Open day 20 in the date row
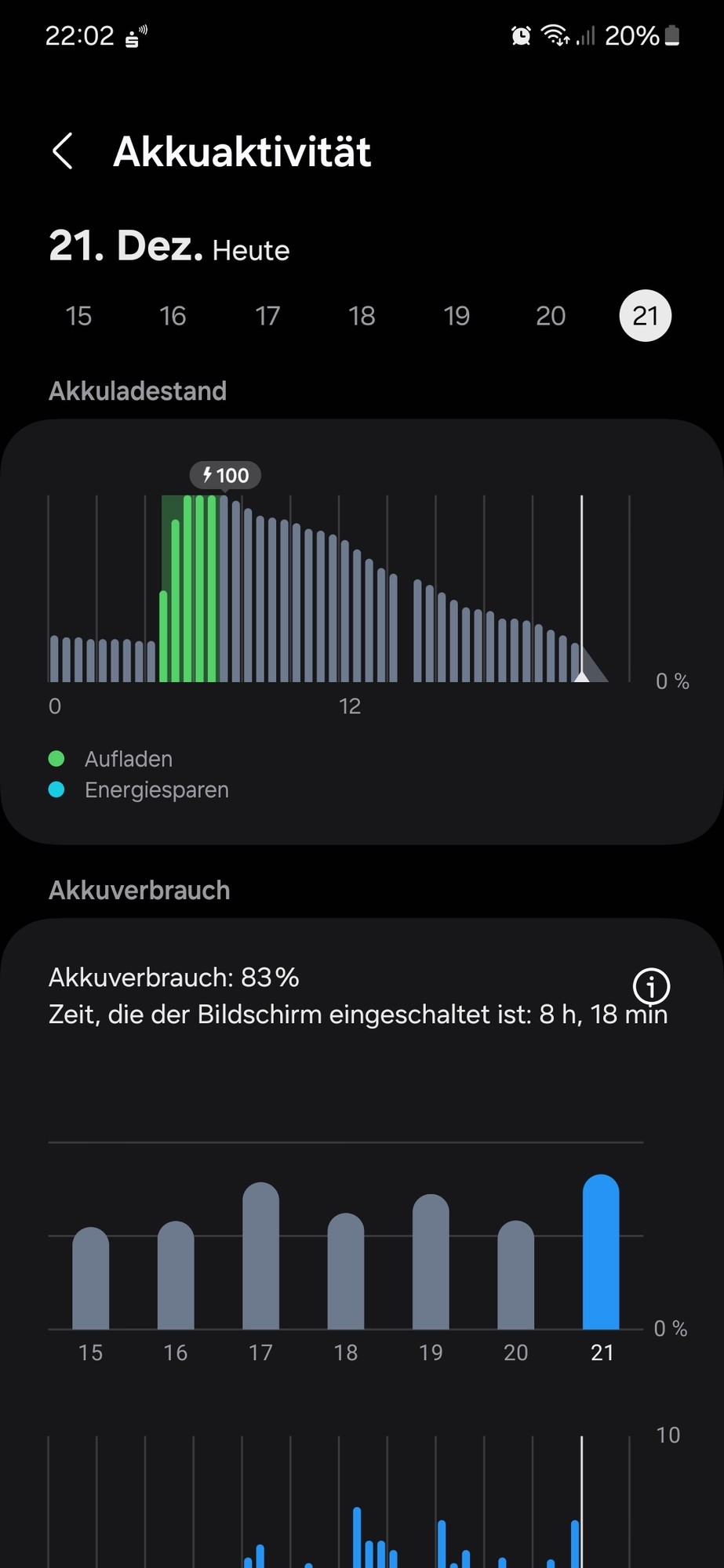The height and width of the screenshot is (1568, 724). coord(551,316)
